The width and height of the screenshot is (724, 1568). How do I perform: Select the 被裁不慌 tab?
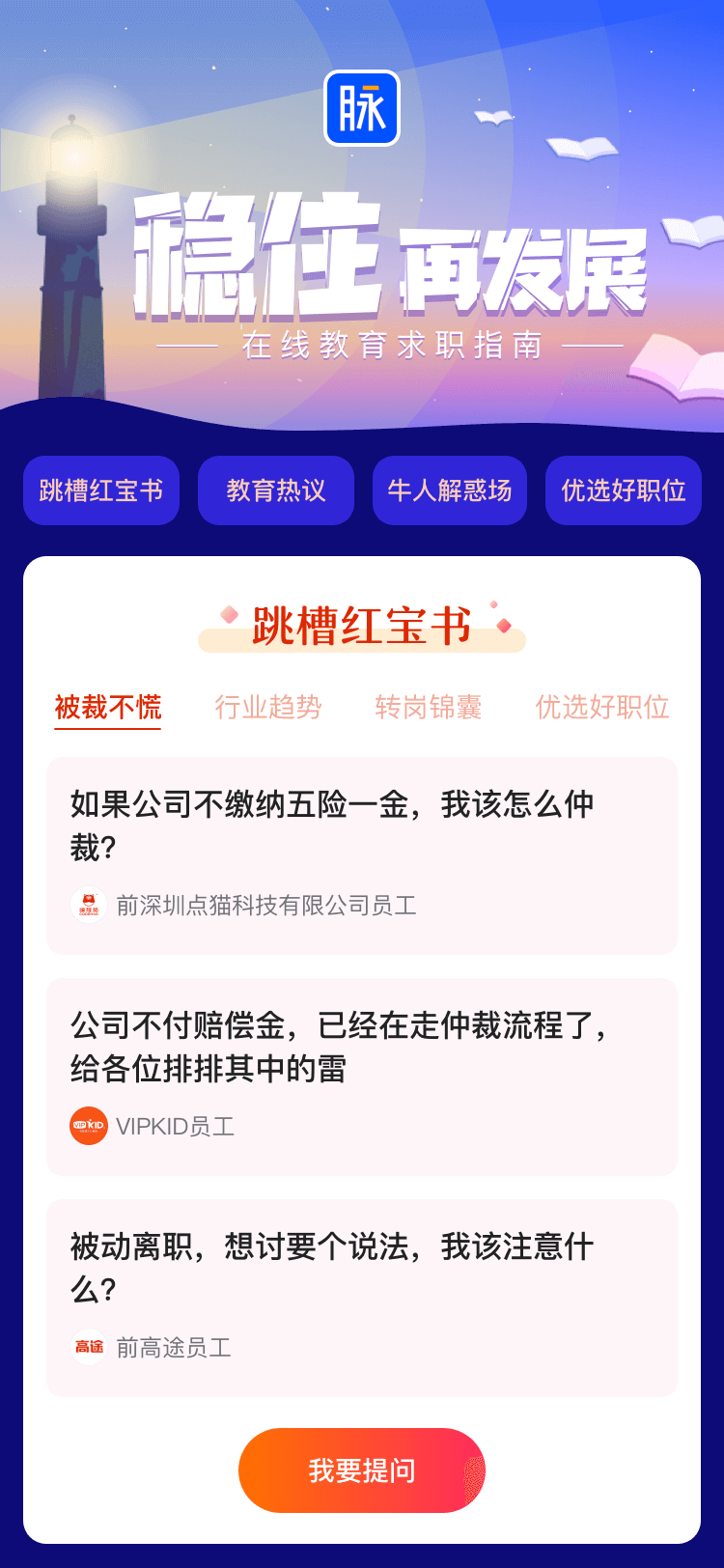coord(108,708)
